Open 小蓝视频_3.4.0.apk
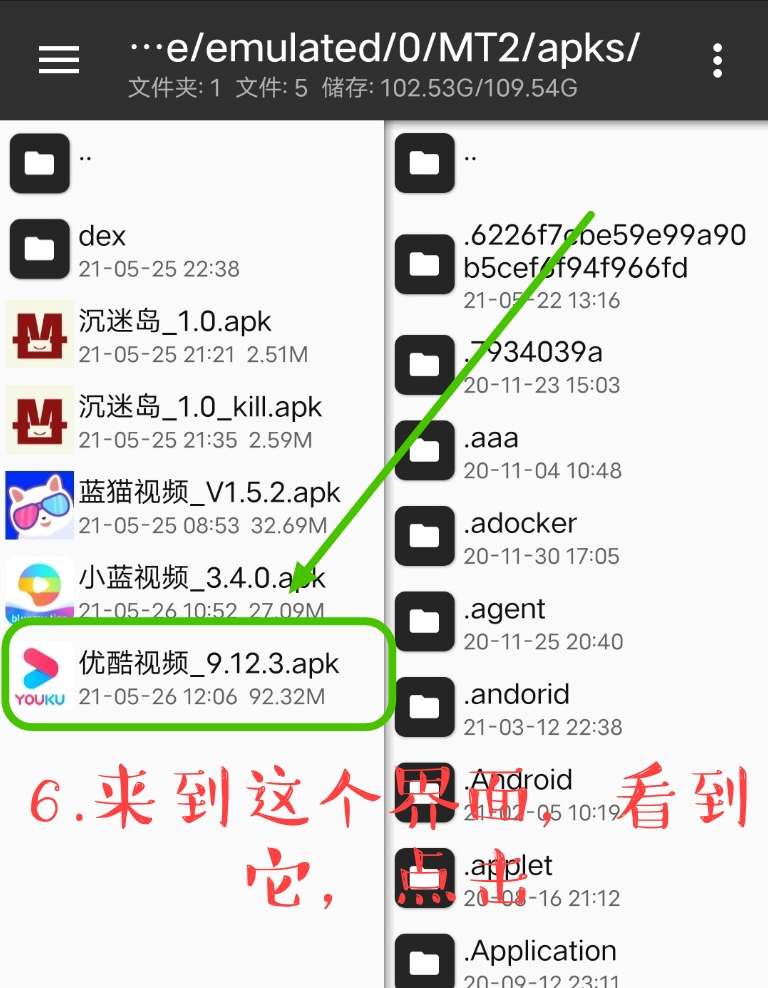768x988 pixels. point(190,592)
